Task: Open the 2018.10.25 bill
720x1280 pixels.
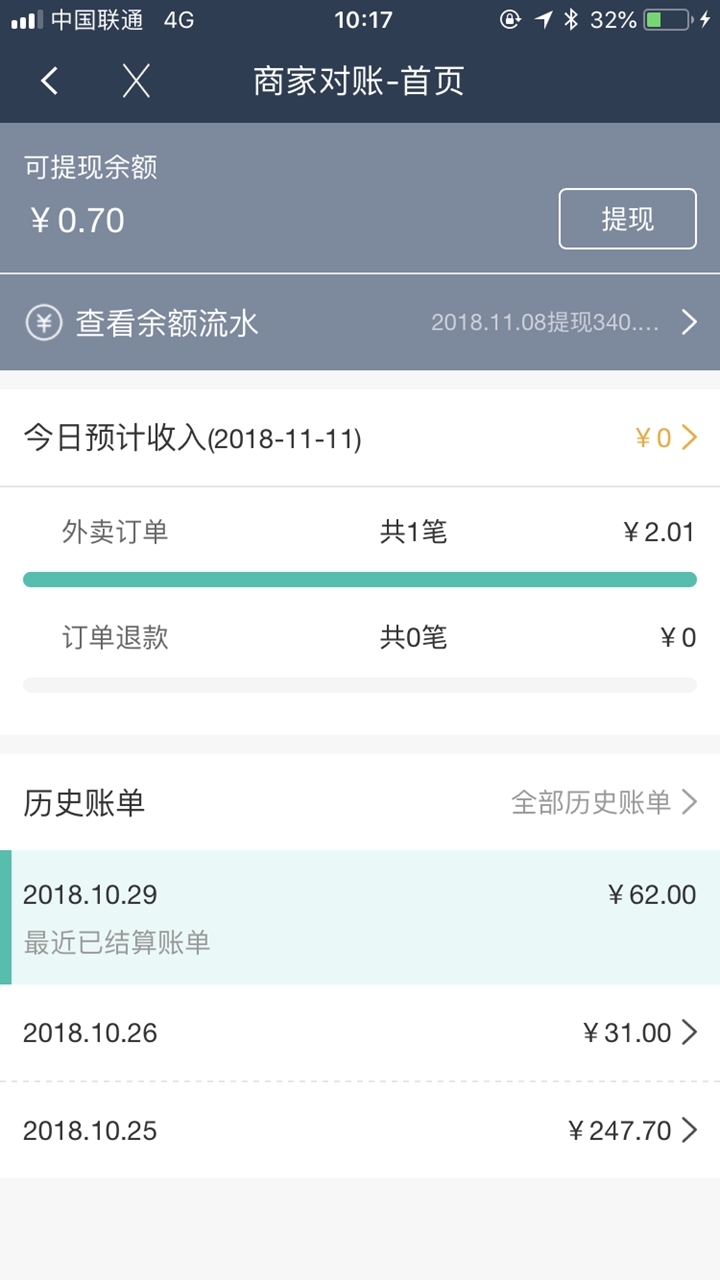Action: point(360,1131)
